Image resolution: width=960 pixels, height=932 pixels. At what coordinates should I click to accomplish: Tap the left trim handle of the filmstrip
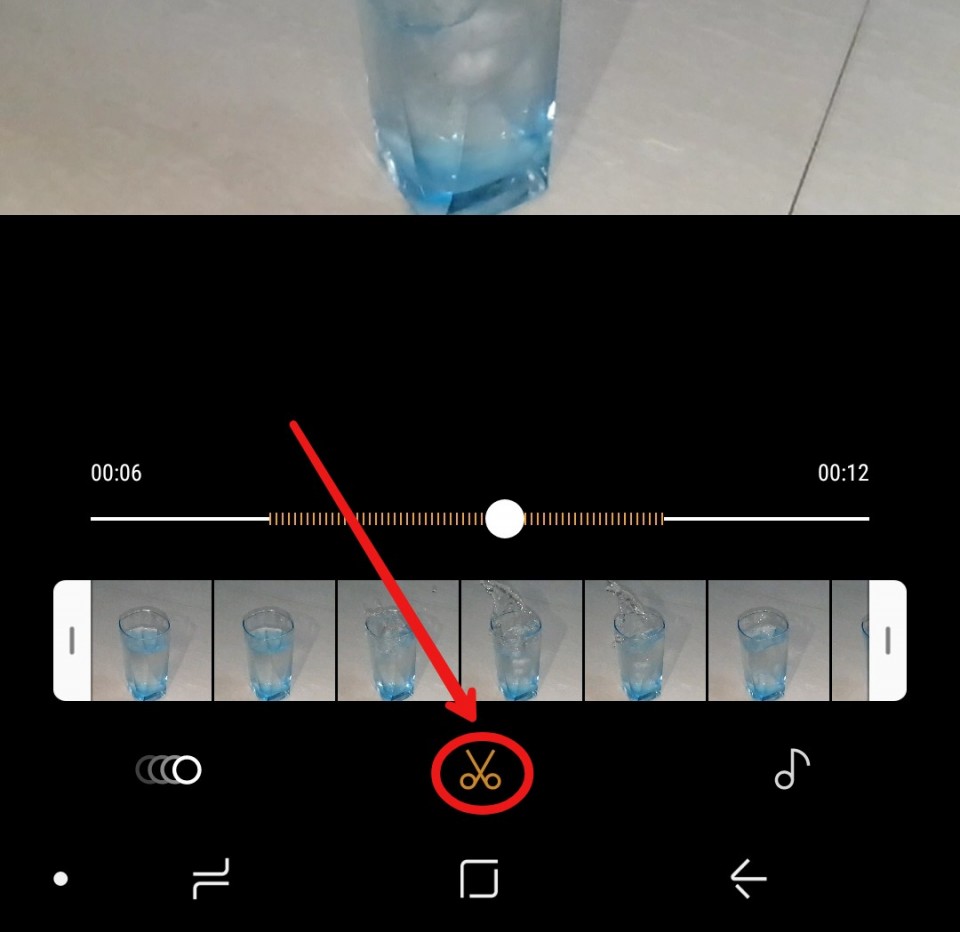(x=72, y=641)
